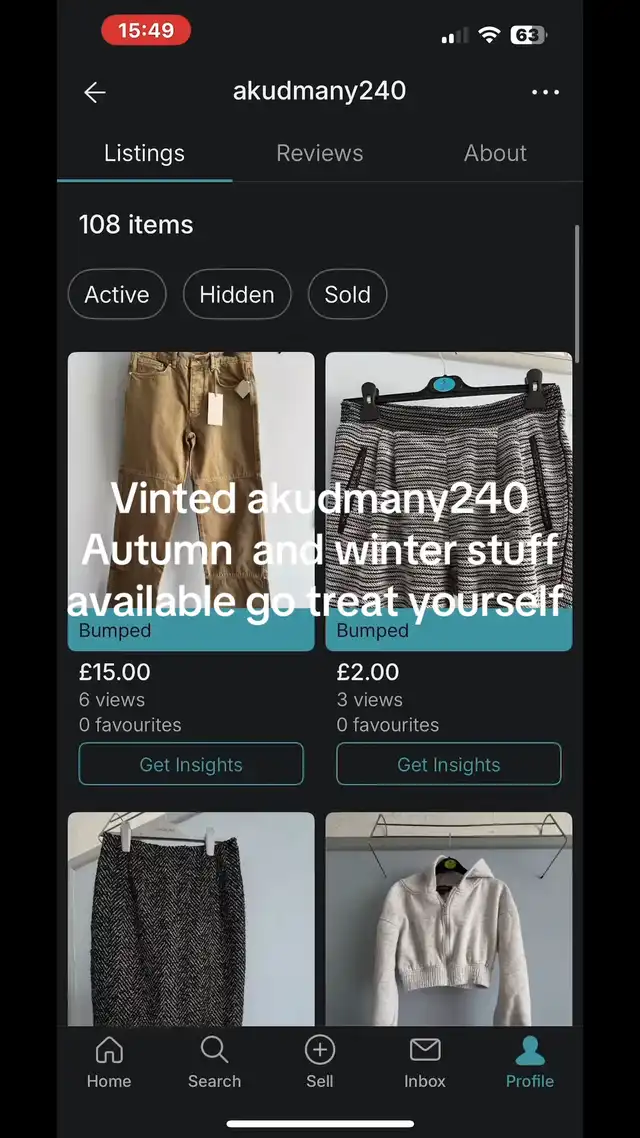Open the three-dot overflow menu
Screen dimensions: 640x1138
click(x=545, y=92)
